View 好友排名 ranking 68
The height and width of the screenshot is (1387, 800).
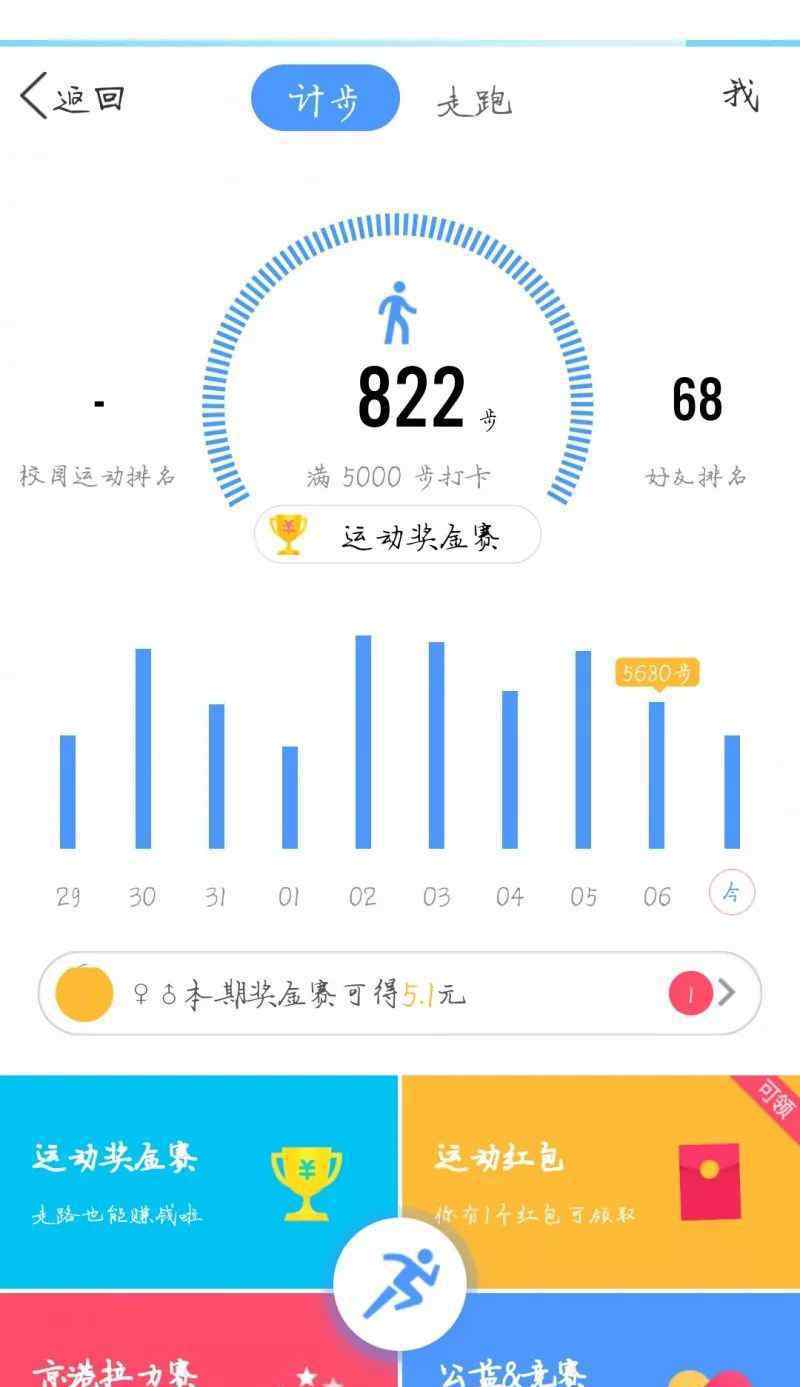[697, 430]
